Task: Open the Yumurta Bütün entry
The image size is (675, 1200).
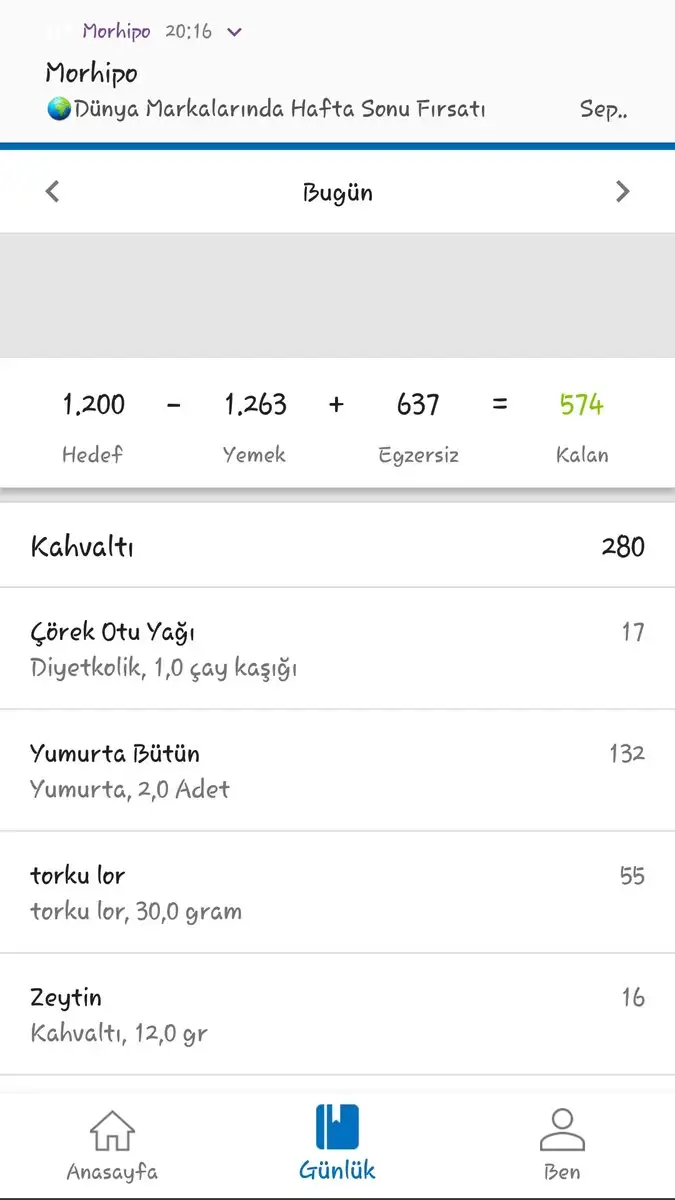Action: tap(337, 771)
